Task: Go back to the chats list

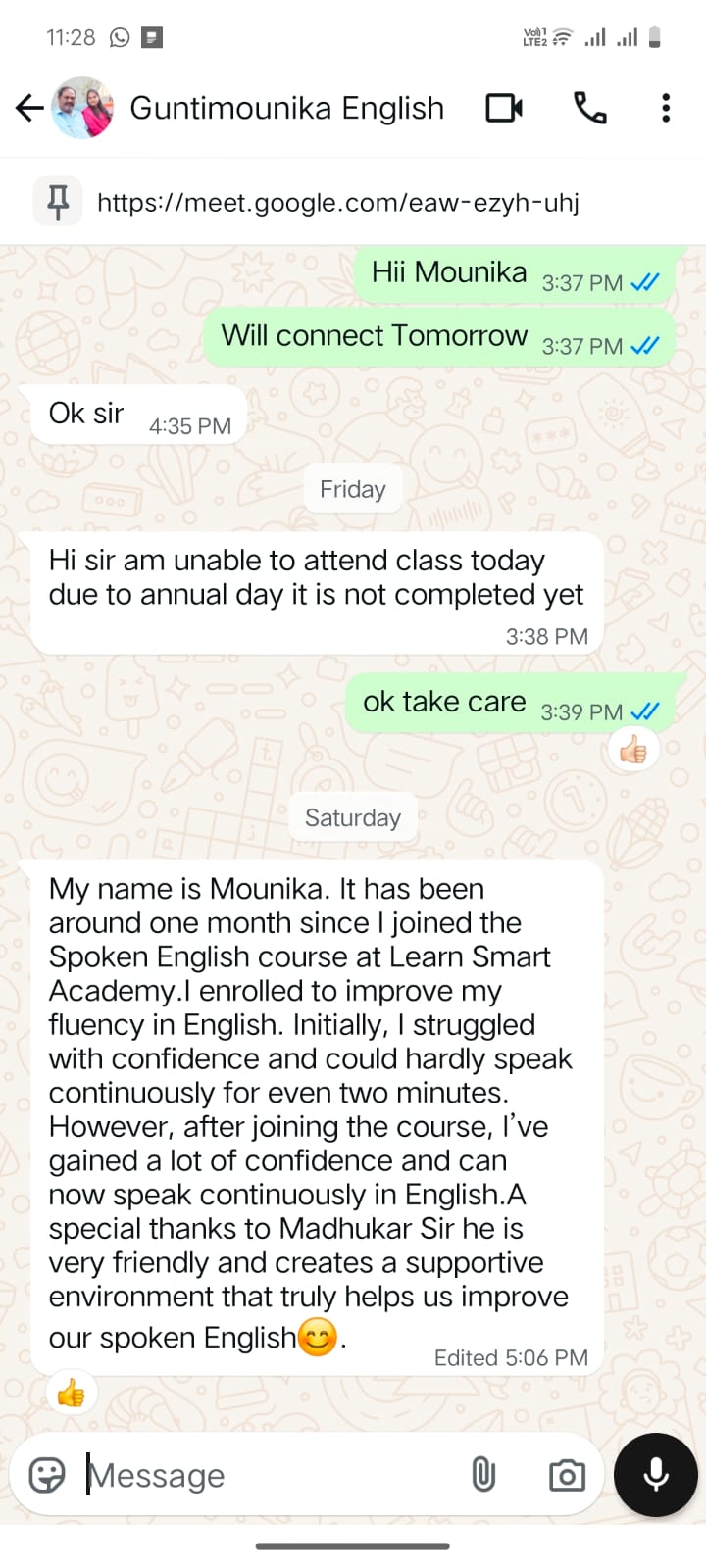Action: (29, 108)
